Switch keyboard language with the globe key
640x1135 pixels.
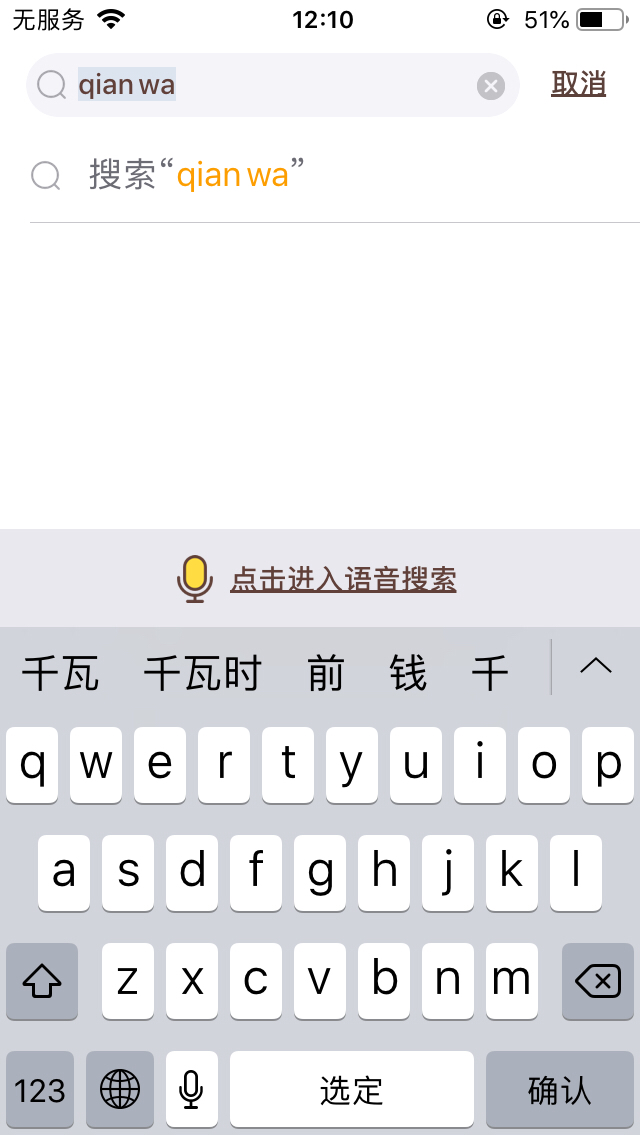pos(120,1089)
